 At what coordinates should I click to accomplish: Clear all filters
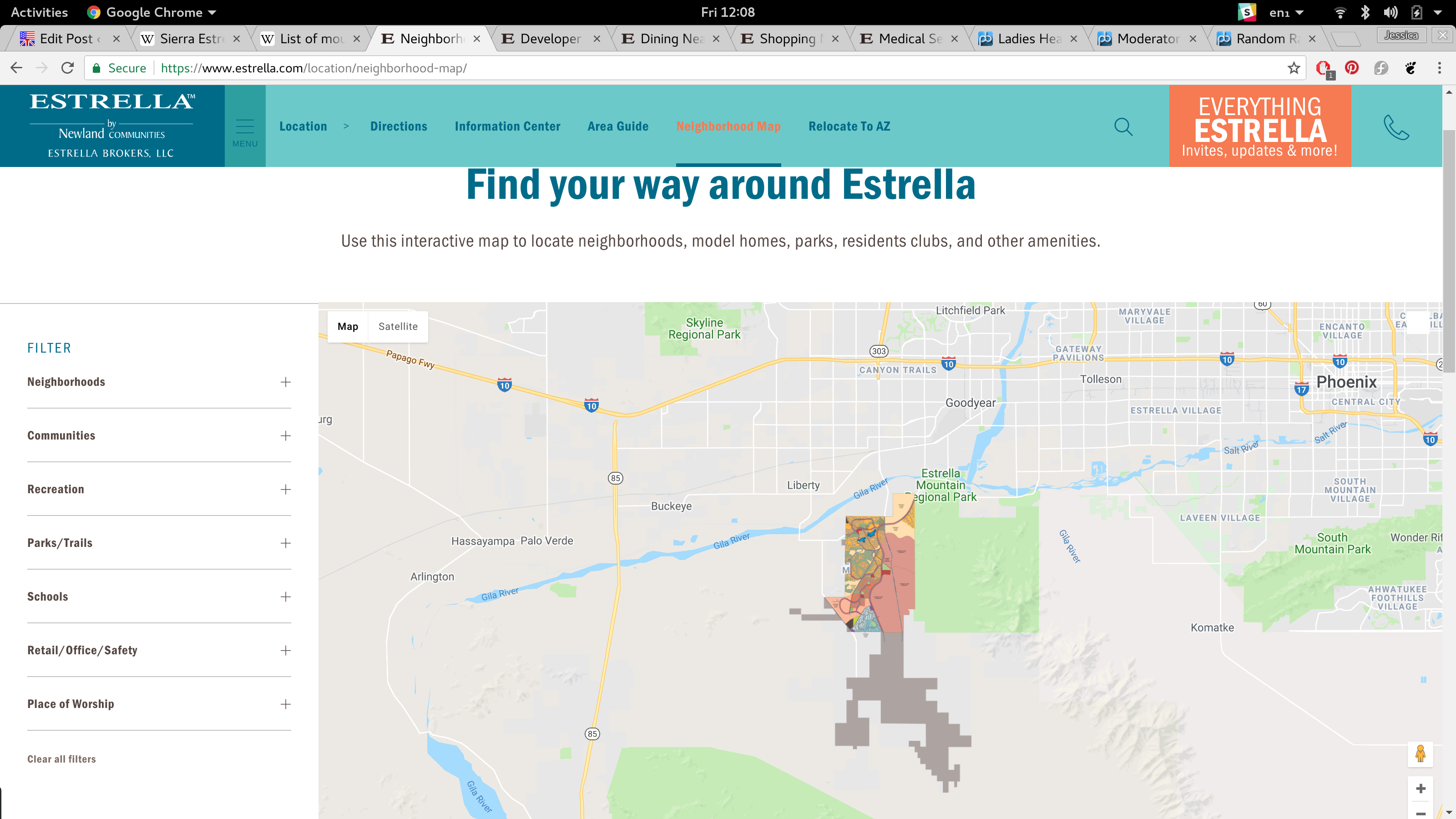click(61, 759)
